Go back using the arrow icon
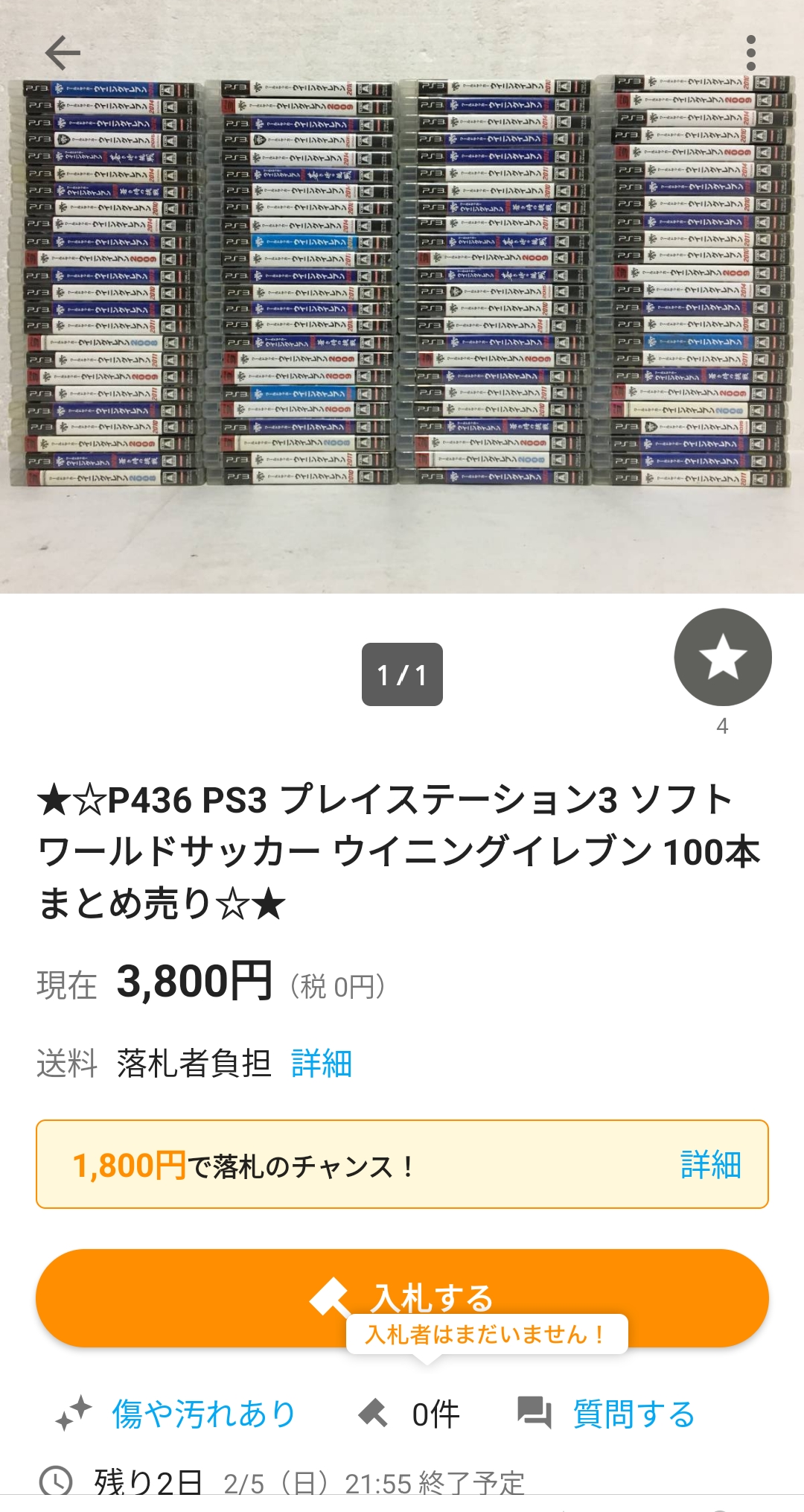The image size is (804, 1512). coord(63,53)
